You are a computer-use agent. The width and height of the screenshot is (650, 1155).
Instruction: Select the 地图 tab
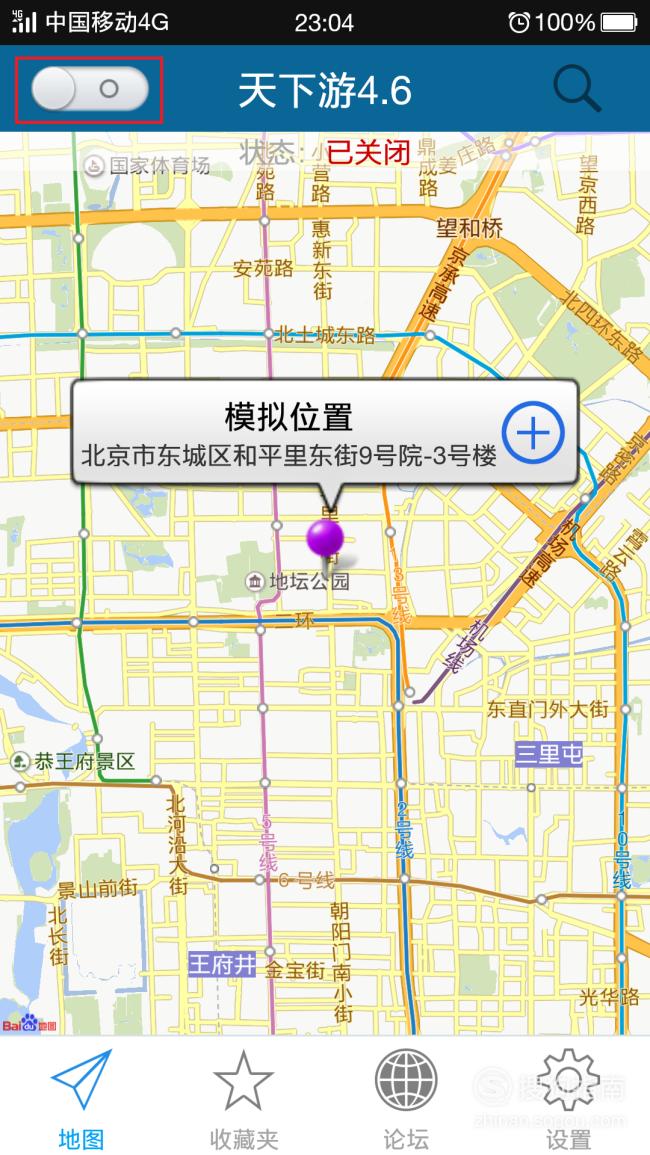81,1100
